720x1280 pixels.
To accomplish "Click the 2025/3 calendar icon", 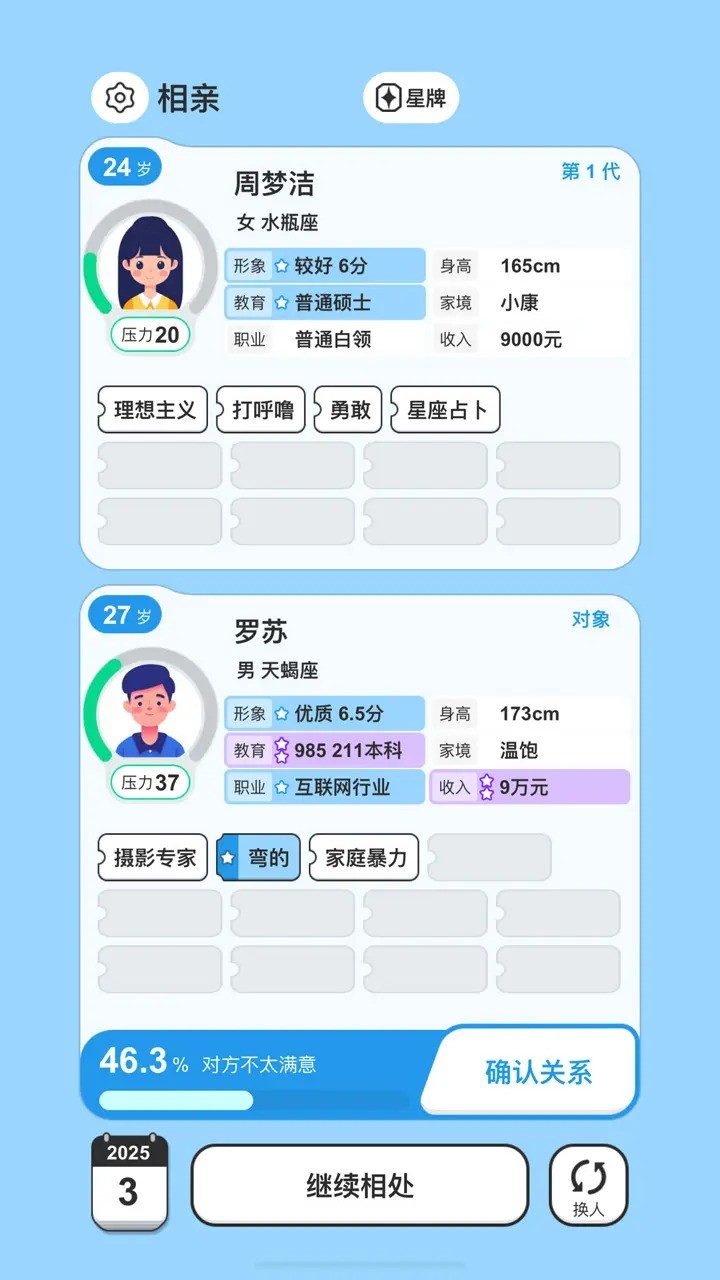I will 129,1183.
